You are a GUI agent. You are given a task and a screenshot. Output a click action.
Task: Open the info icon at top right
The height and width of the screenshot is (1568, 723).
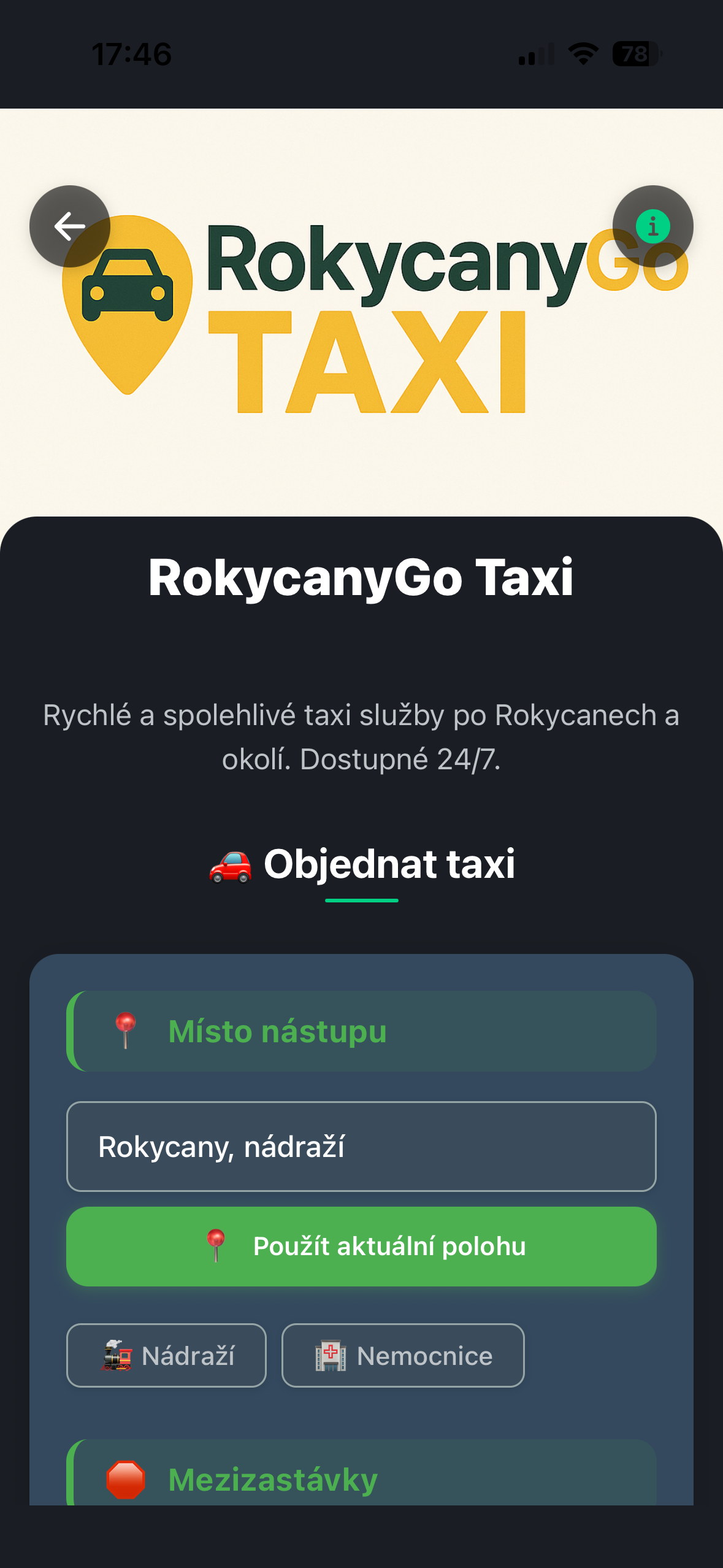click(x=653, y=226)
